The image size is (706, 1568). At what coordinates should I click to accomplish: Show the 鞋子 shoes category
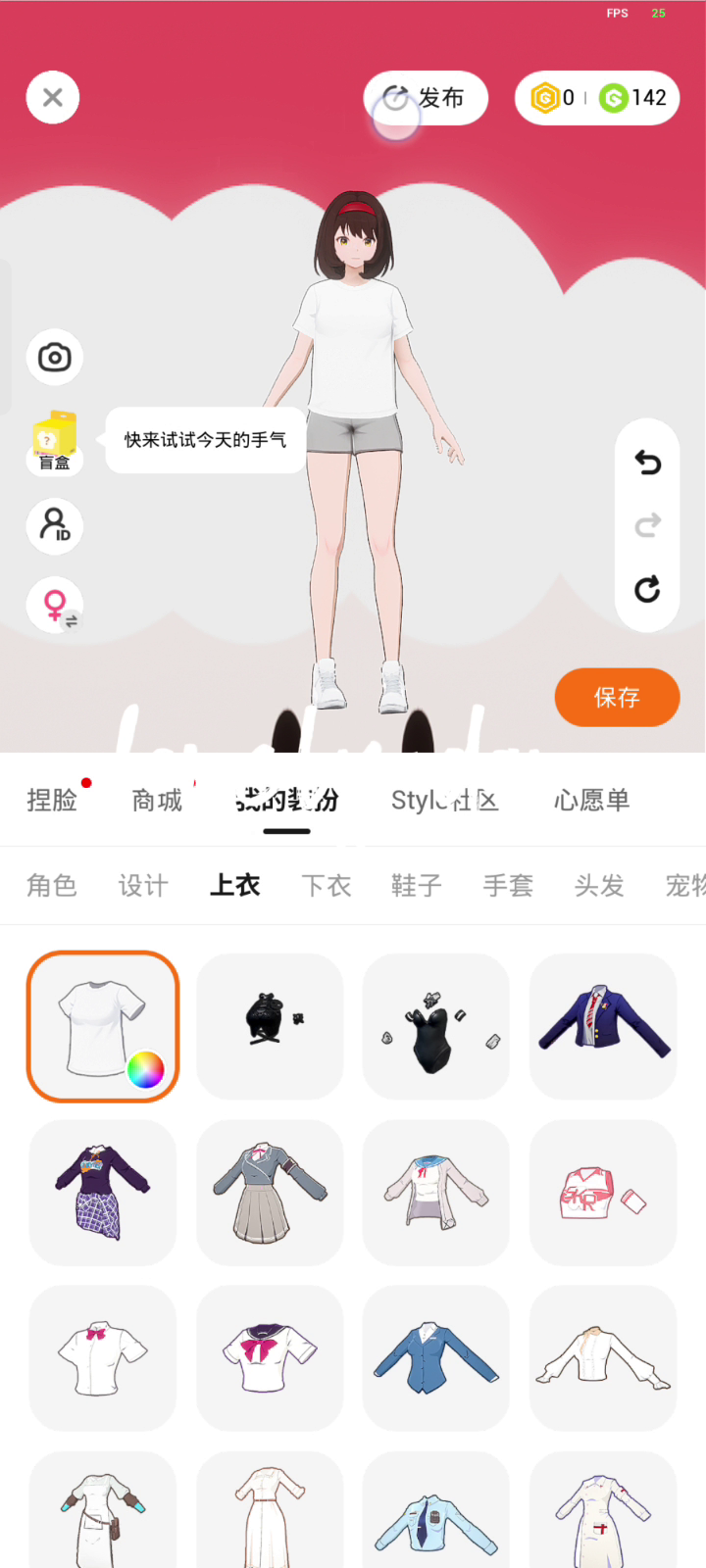coord(417,886)
